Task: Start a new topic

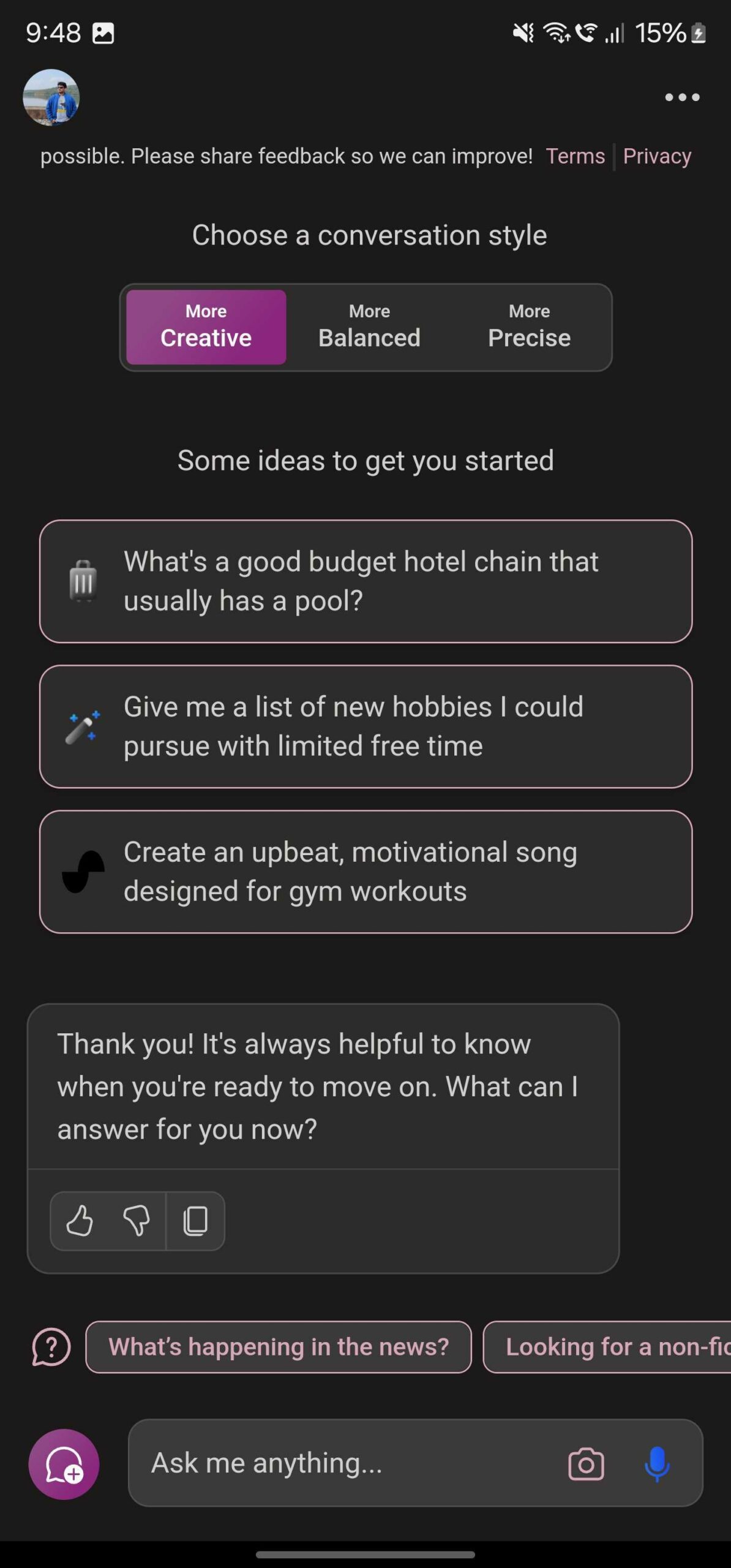Action: click(64, 1464)
